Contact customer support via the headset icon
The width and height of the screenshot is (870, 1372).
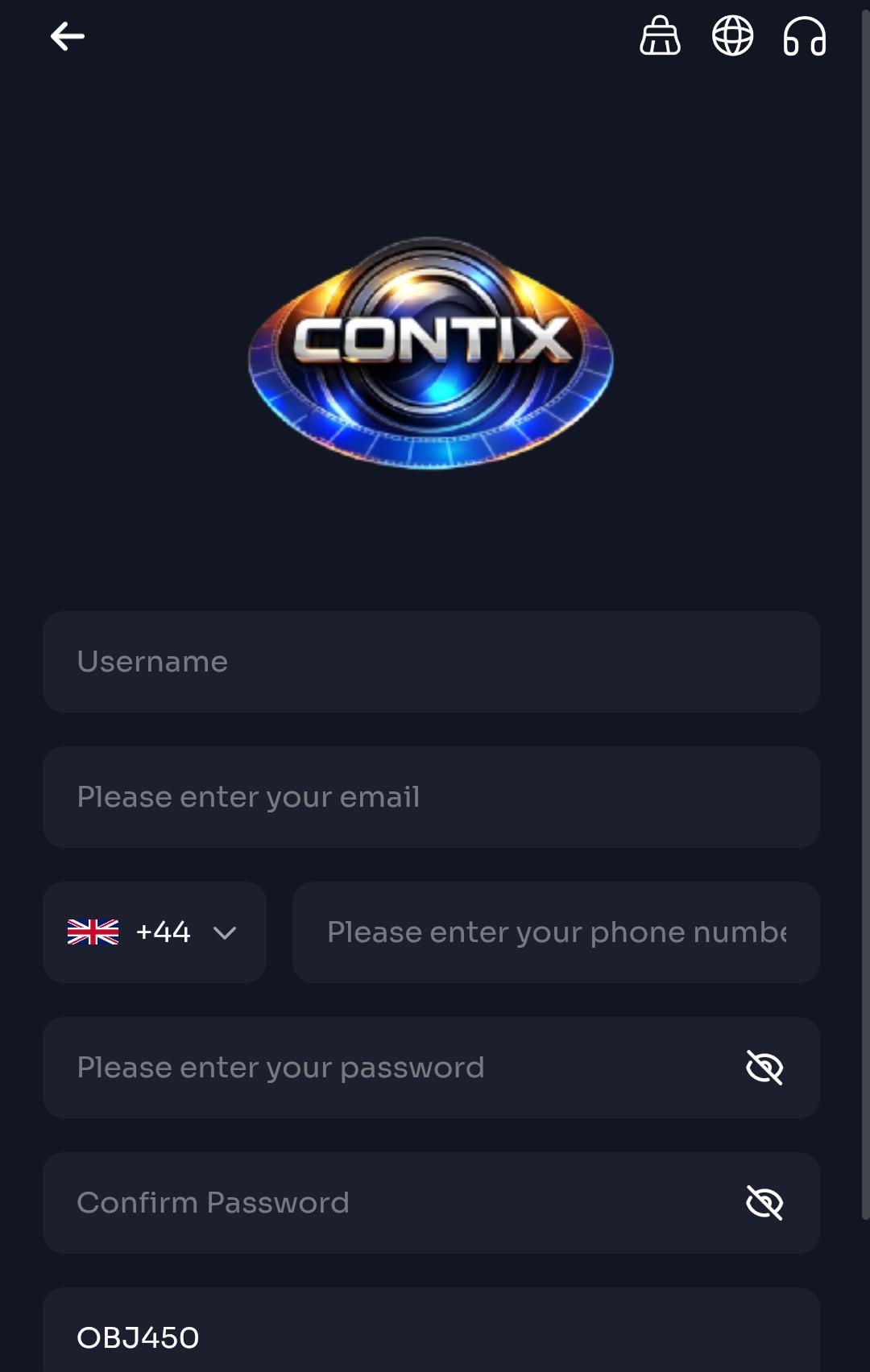coord(805,36)
